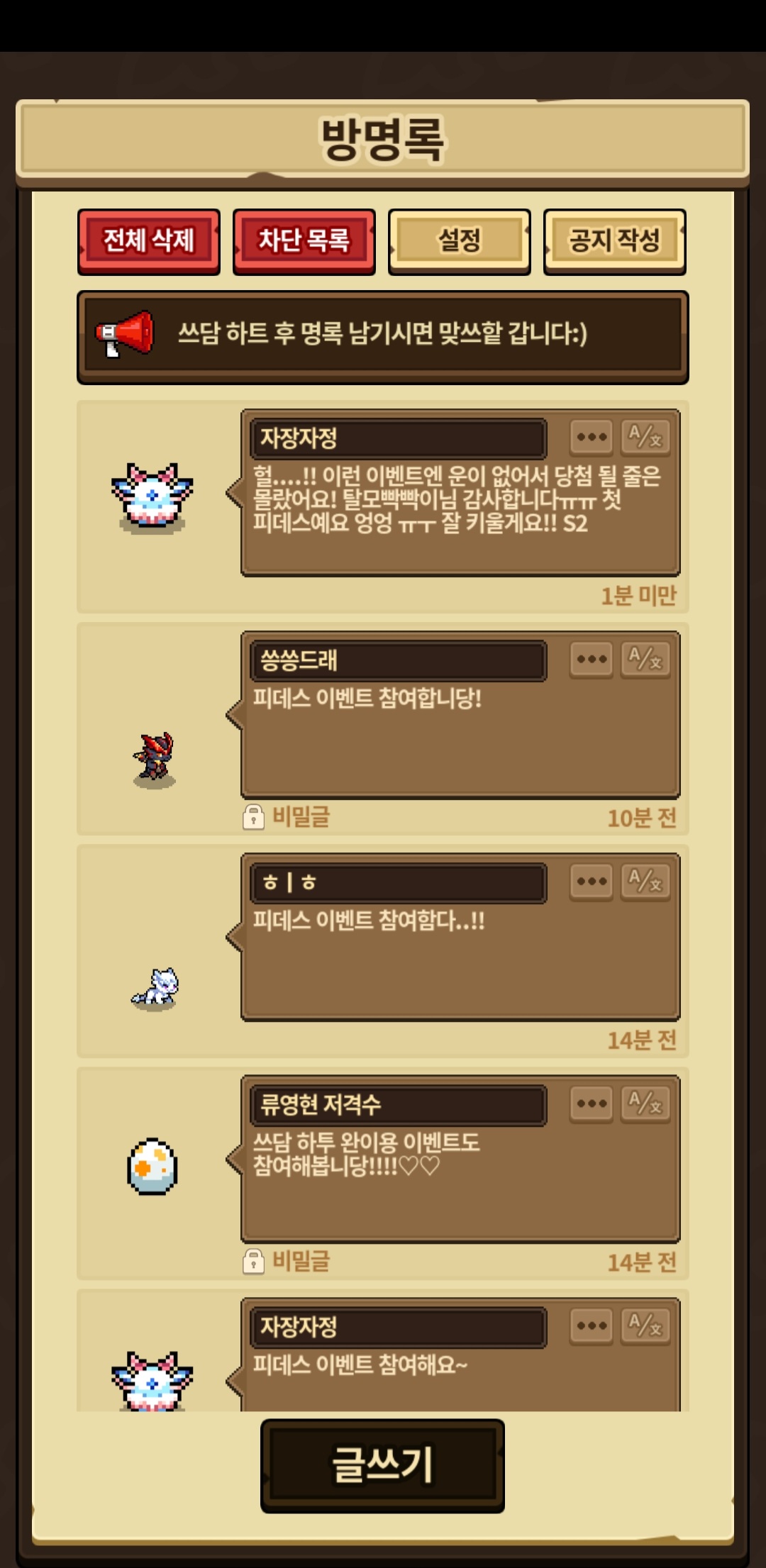Translate 류영현 저격수's message

click(645, 1103)
